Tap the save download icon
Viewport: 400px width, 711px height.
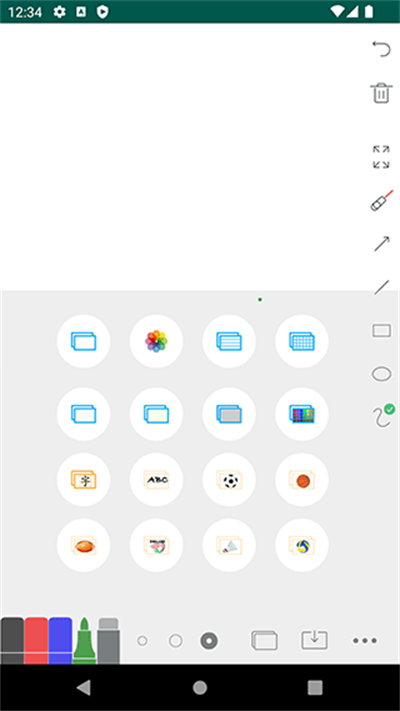click(x=315, y=640)
